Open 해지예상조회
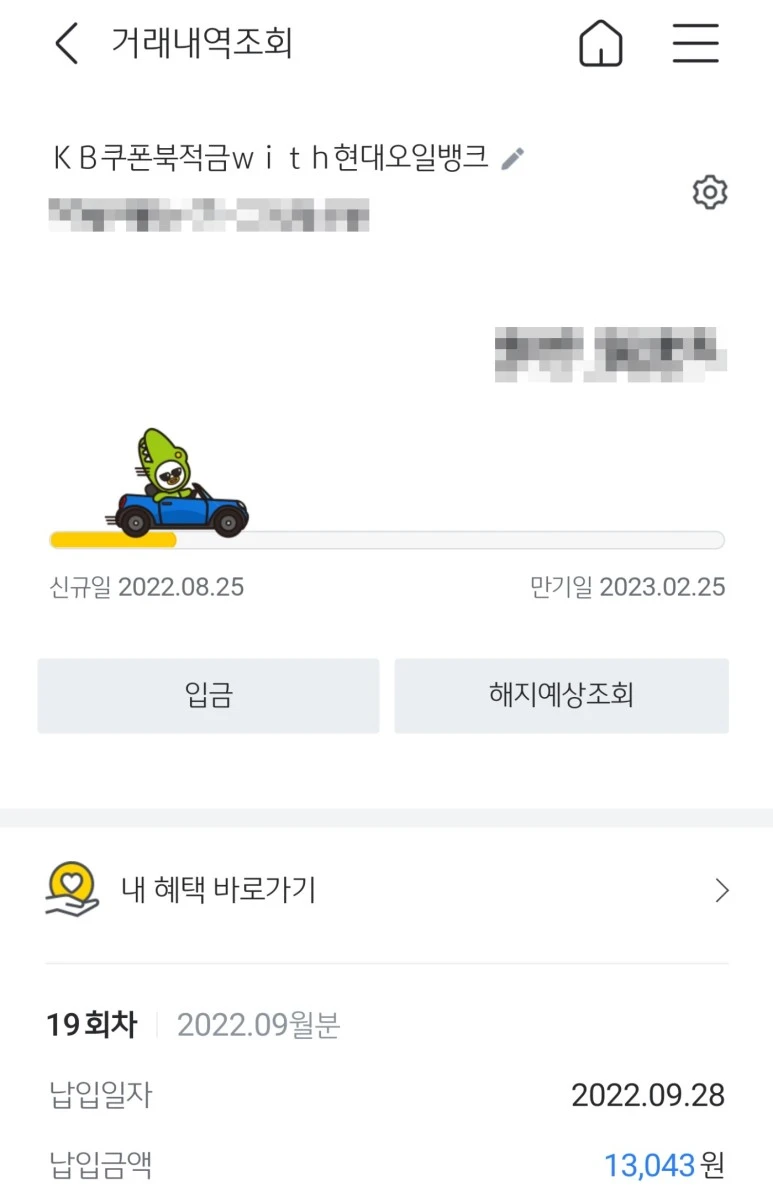Viewport: 773px width, 1203px height. coord(561,696)
